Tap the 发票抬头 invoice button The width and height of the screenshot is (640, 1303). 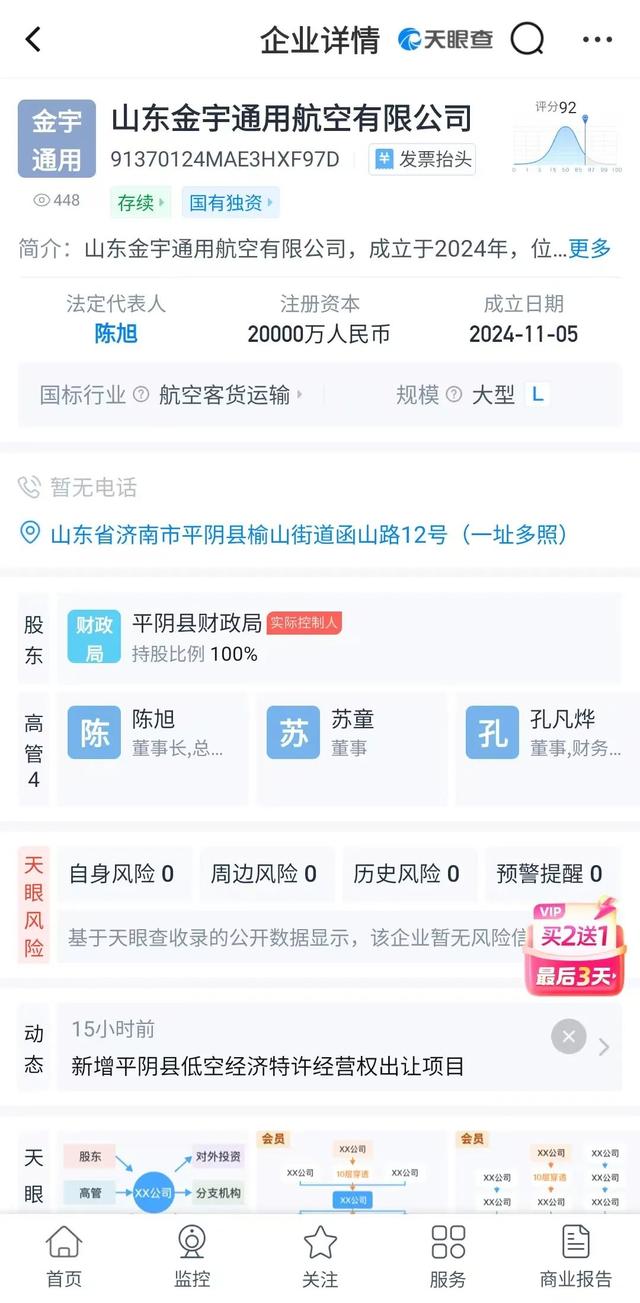click(x=421, y=160)
